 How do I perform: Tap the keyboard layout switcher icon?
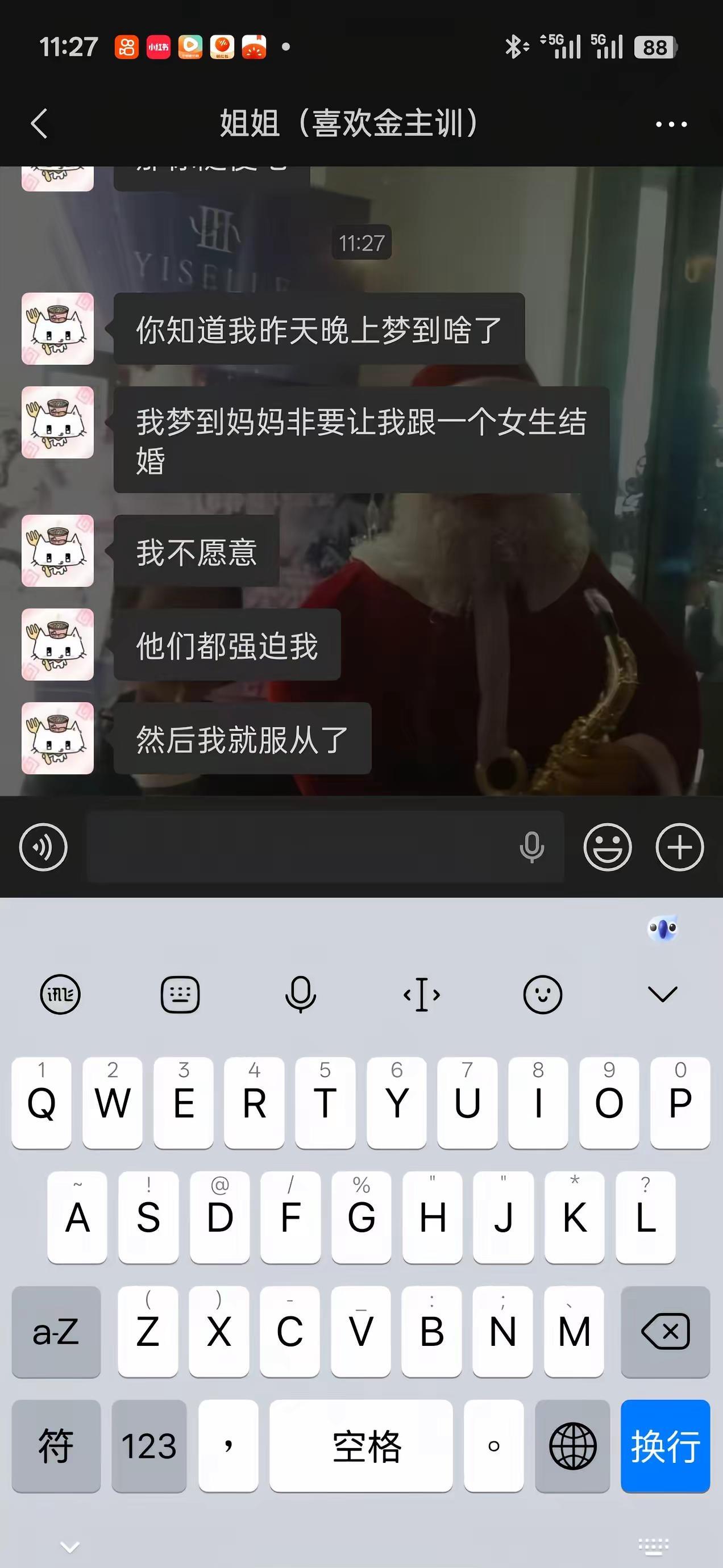(x=179, y=994)
